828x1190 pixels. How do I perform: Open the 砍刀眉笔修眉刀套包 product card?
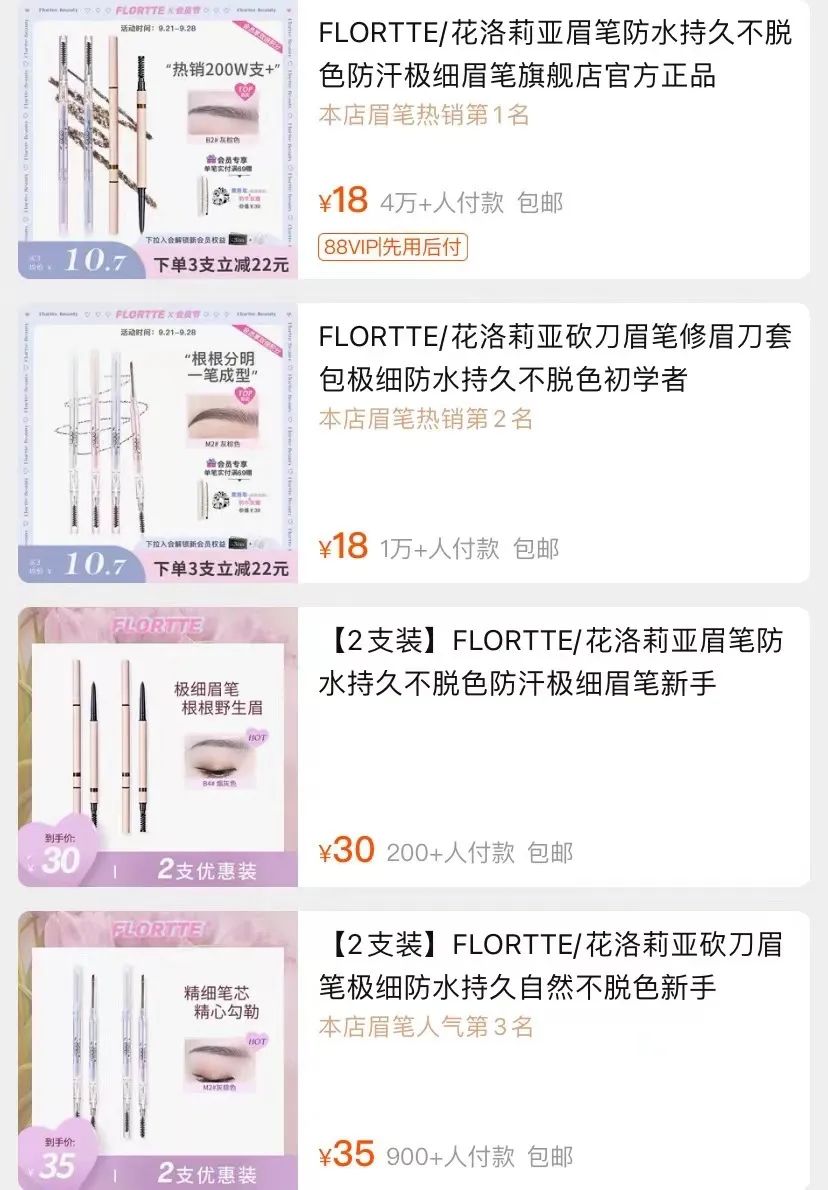point(555,358)
